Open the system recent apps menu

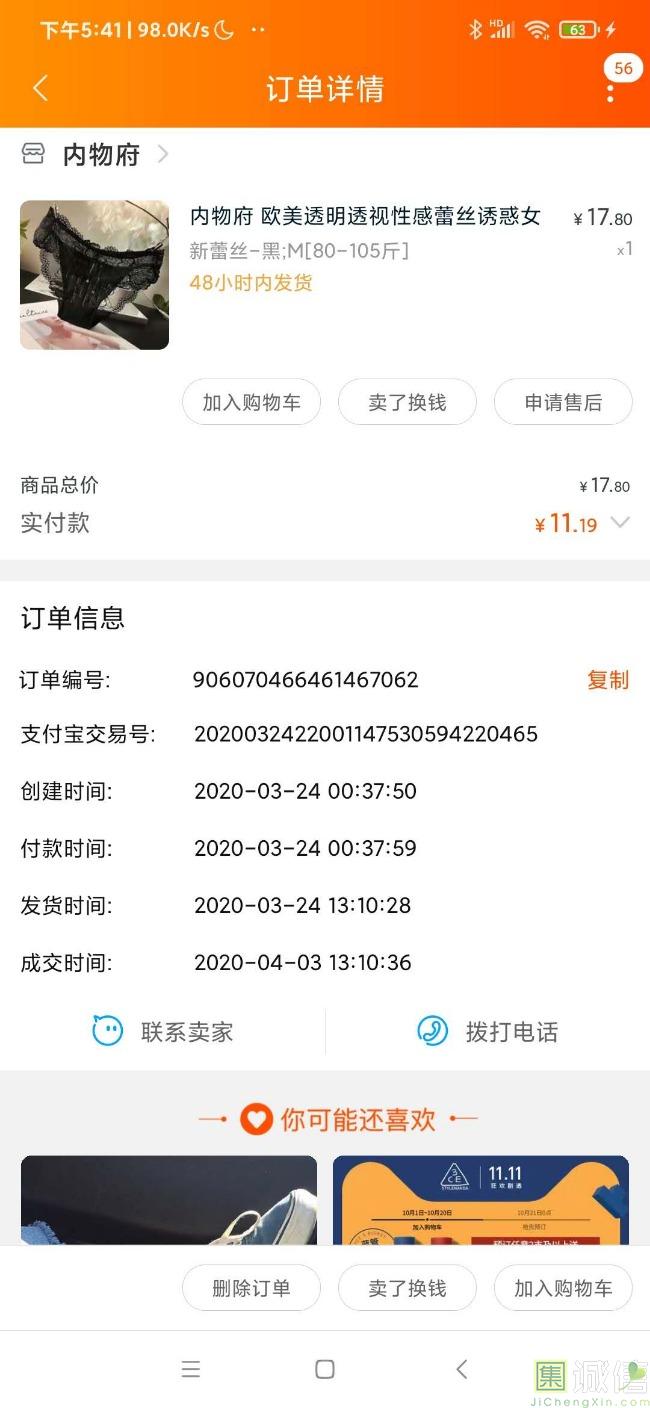(x=190, y=1369)
